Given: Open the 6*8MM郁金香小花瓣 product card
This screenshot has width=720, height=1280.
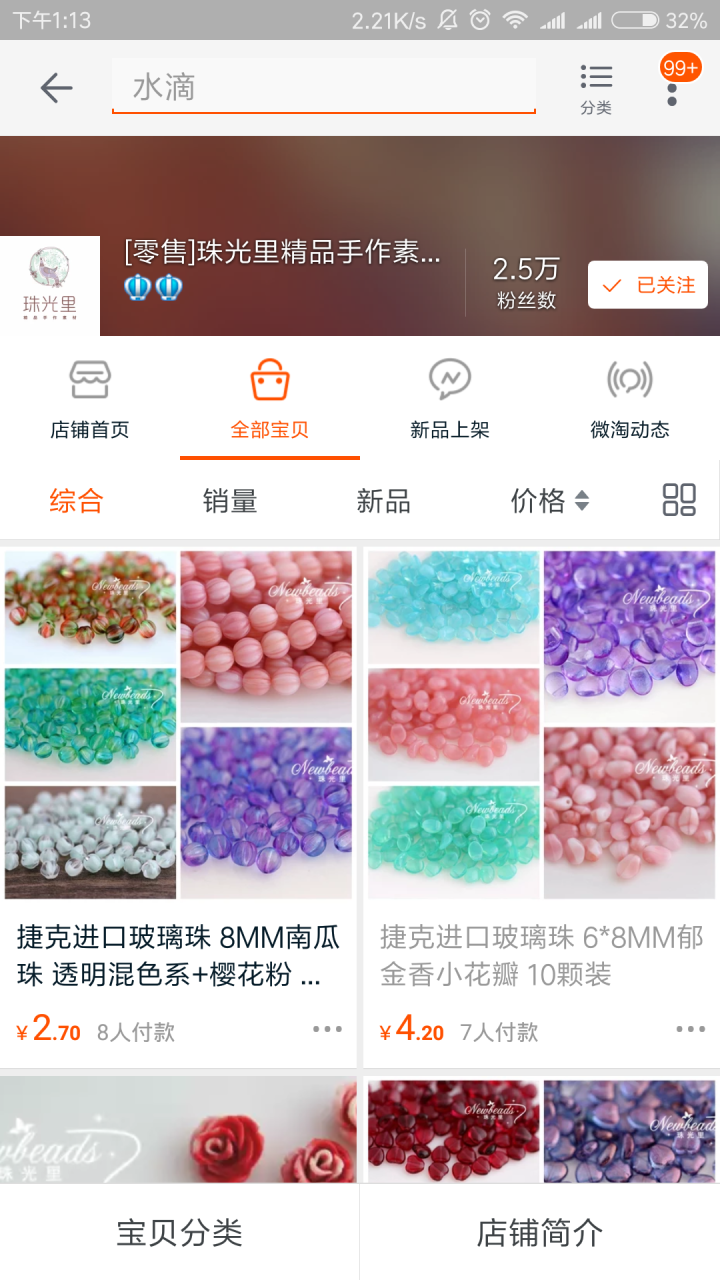Looking at the screenshot, I should [541, 800].
